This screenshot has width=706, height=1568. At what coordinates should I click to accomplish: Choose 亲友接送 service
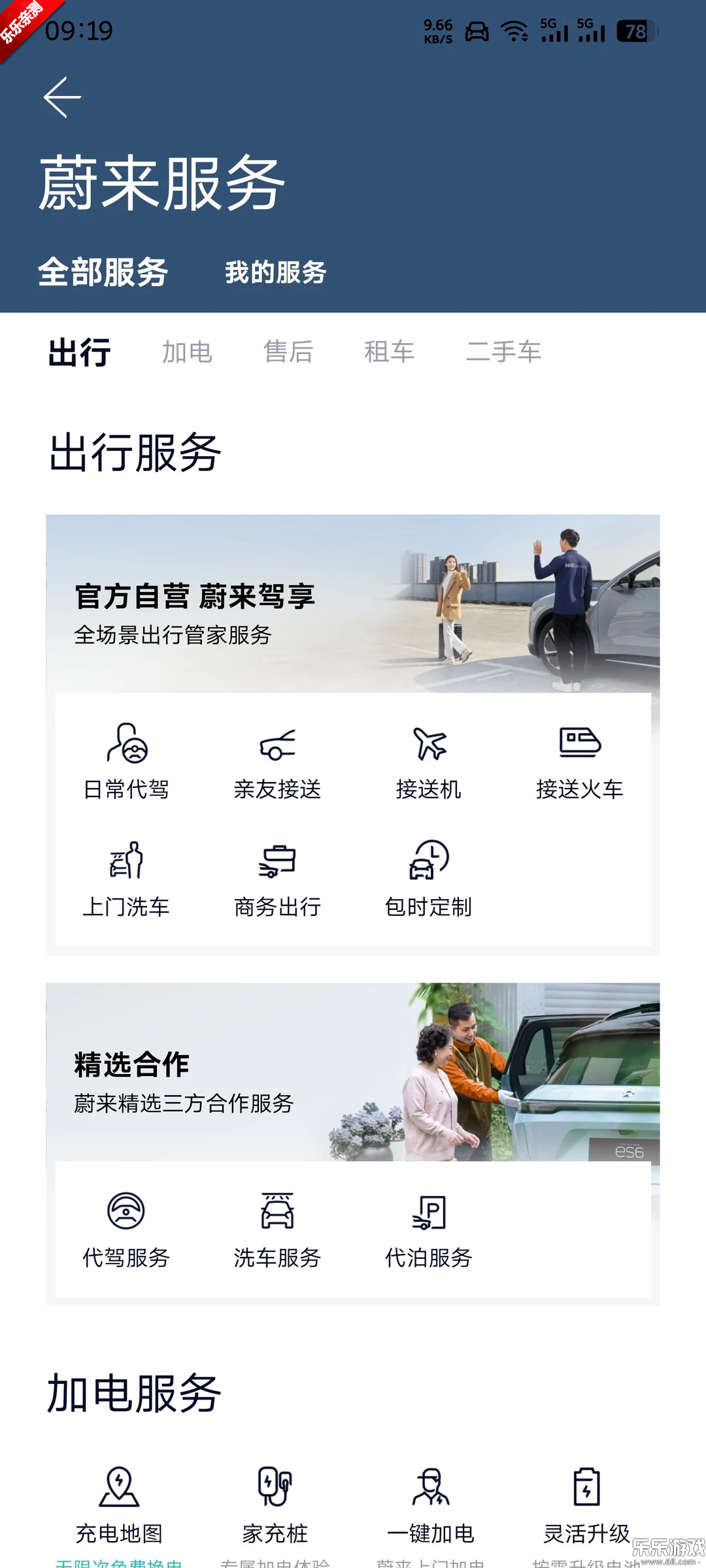point(277,761)
